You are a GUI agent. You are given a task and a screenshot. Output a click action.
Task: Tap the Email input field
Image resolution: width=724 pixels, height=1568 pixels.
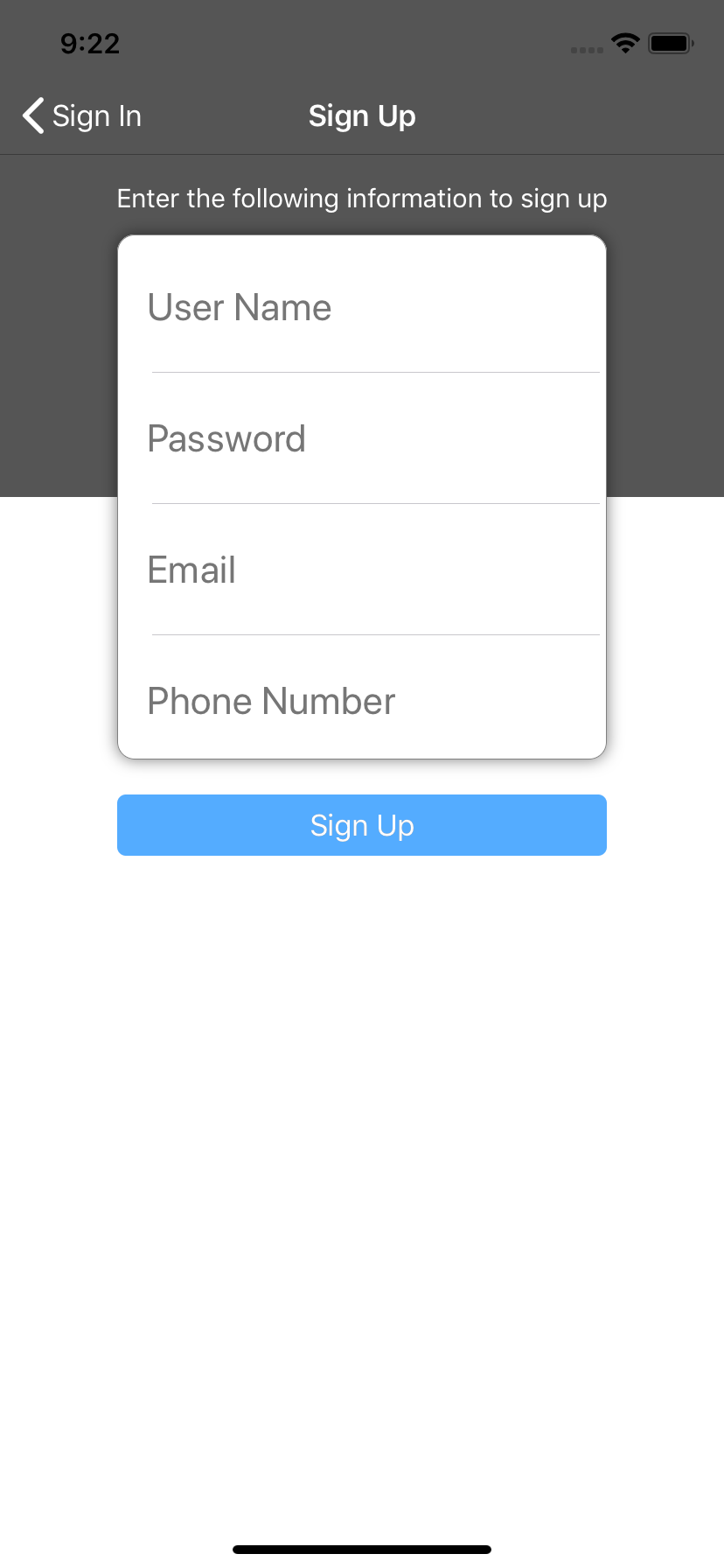(x=362, y=570)
